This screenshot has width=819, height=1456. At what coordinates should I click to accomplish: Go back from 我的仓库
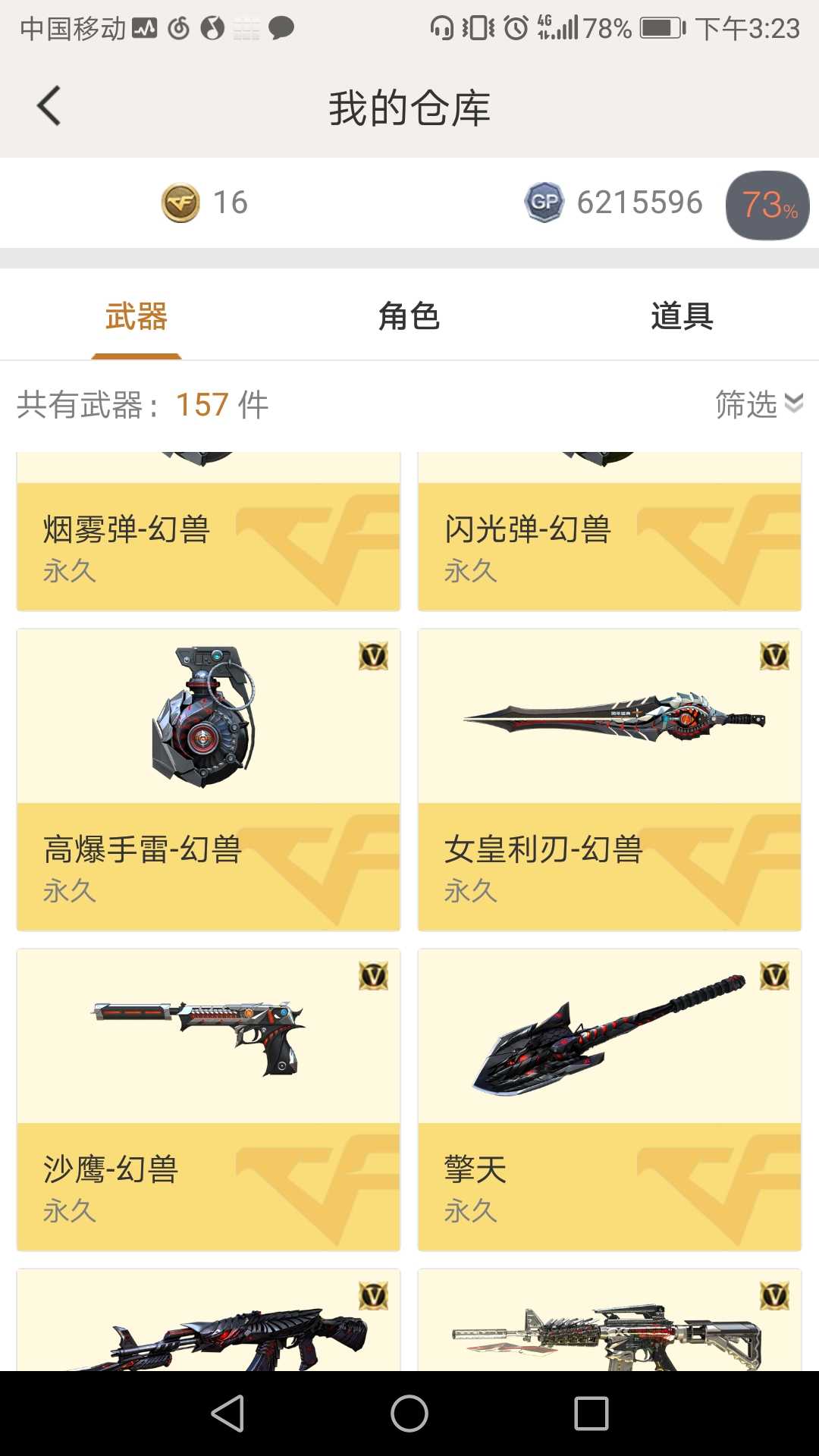coord(49,106)
